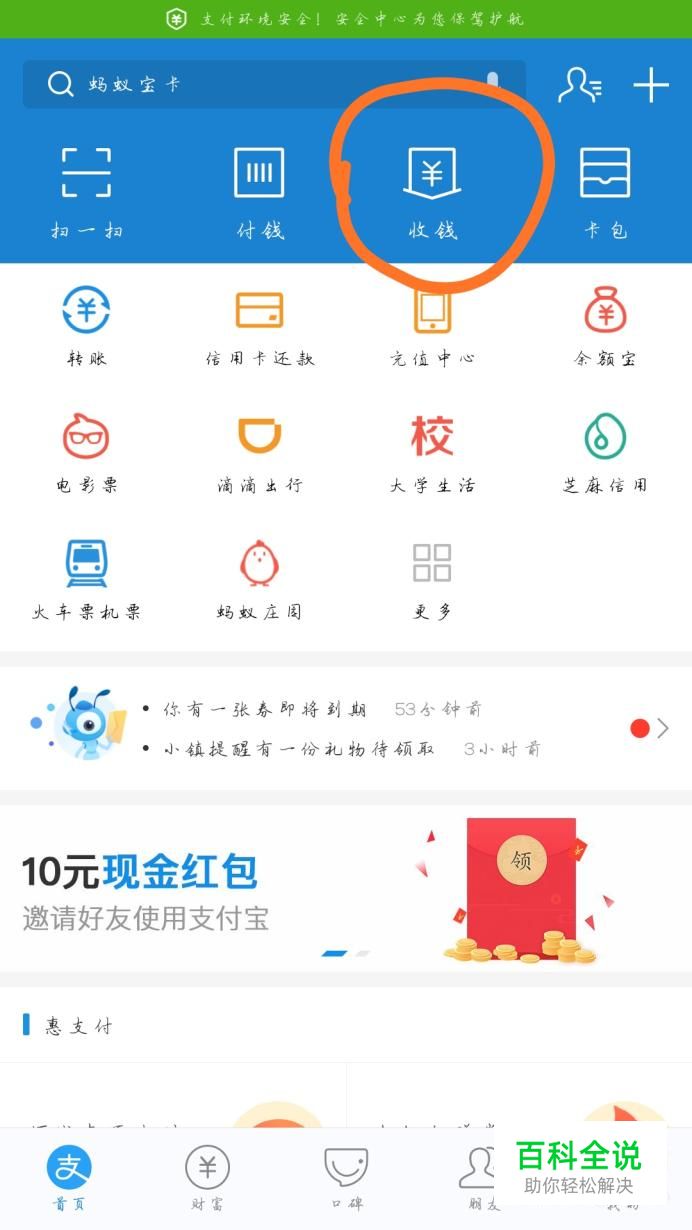The width and height of the screenshot is (692, 1230).
Task: Open 芝麻信用
Action: 605,452
